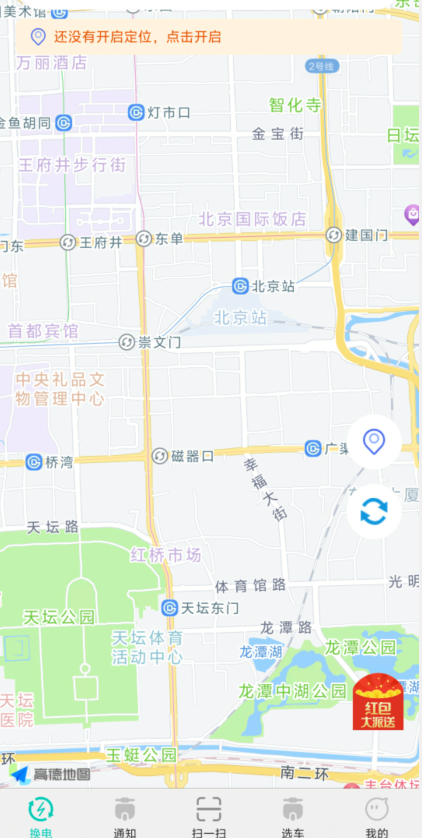The width and height of the screenshot is (422, 838).
Task: Open the 扫一扫 scanner
Action: pos(209,816)
